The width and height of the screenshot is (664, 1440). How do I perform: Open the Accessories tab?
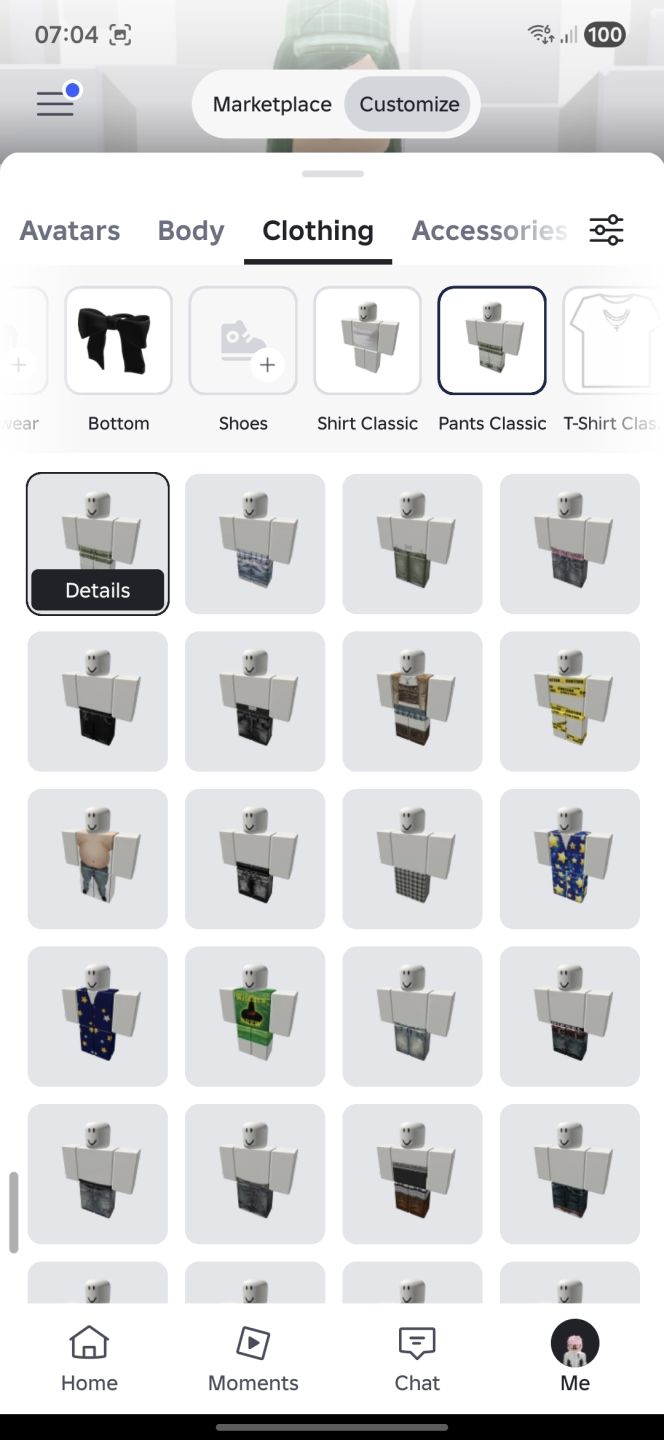[489, 231]
